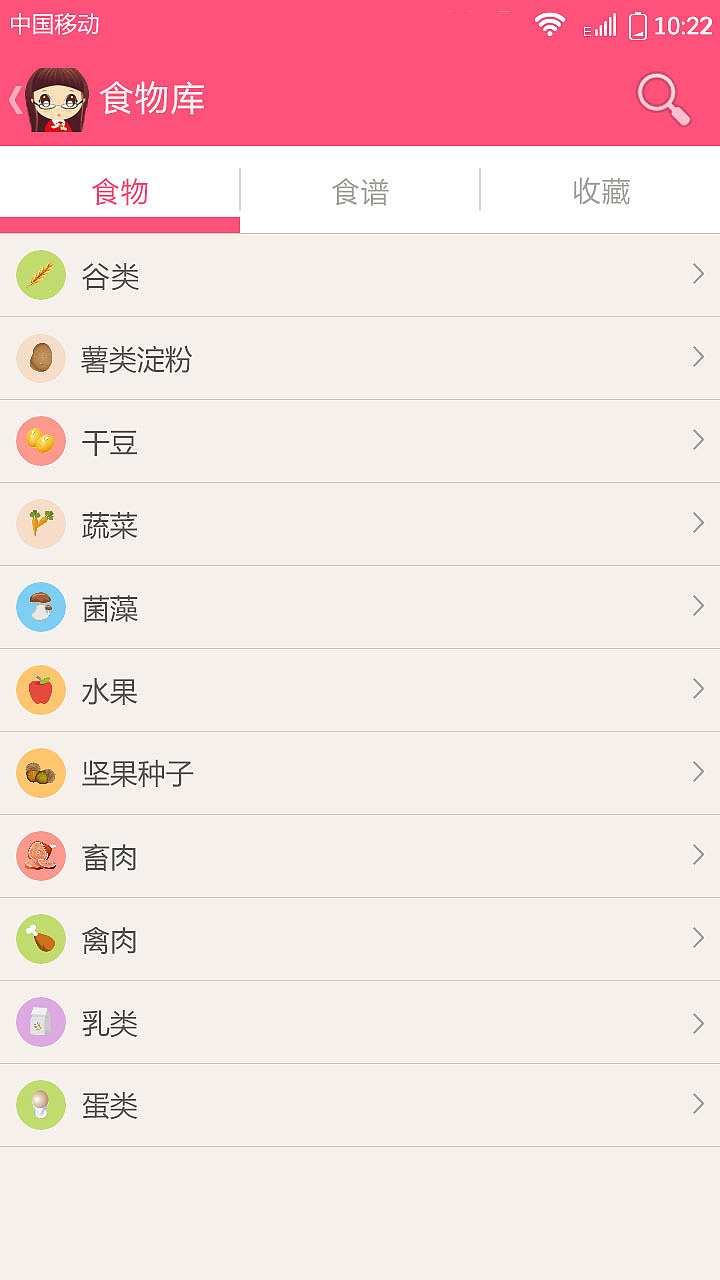Tap the chicken leg 禽肉 icon
The height and width of the screenshot is (1280, 720).
(41, 937)
